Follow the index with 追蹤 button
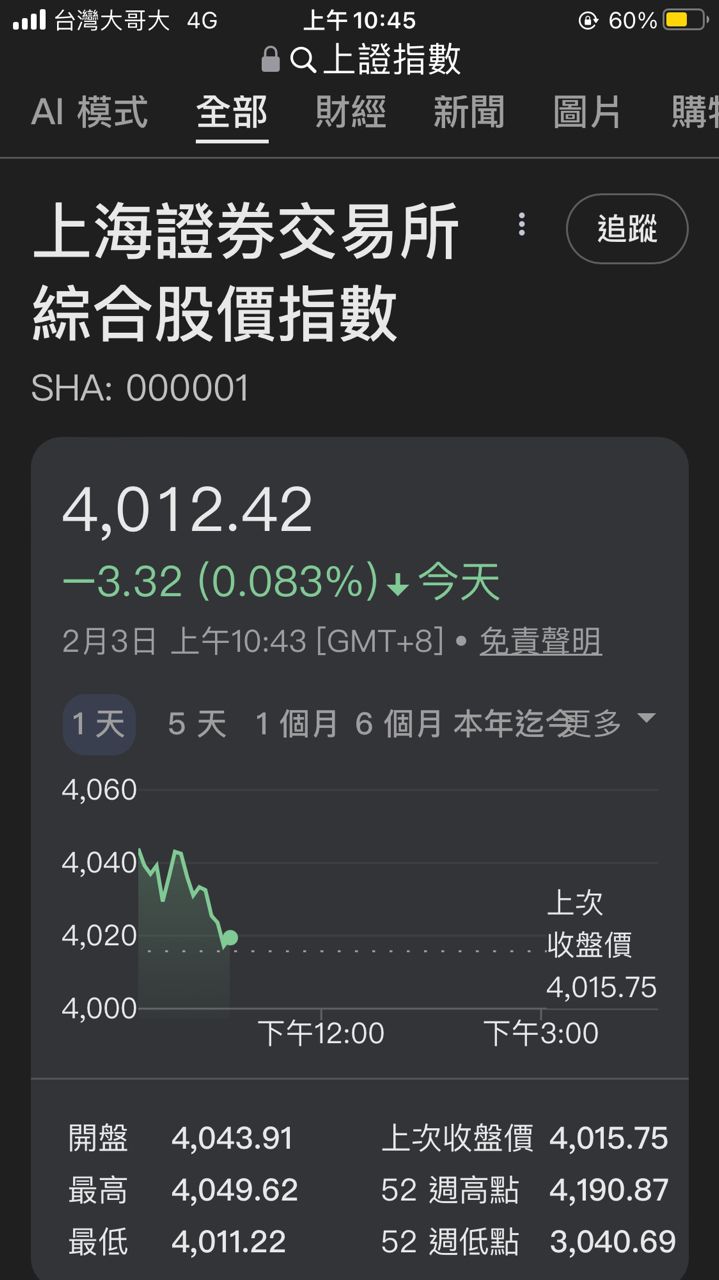Screen dimensions: 719x1280 [x=627, y=229]
